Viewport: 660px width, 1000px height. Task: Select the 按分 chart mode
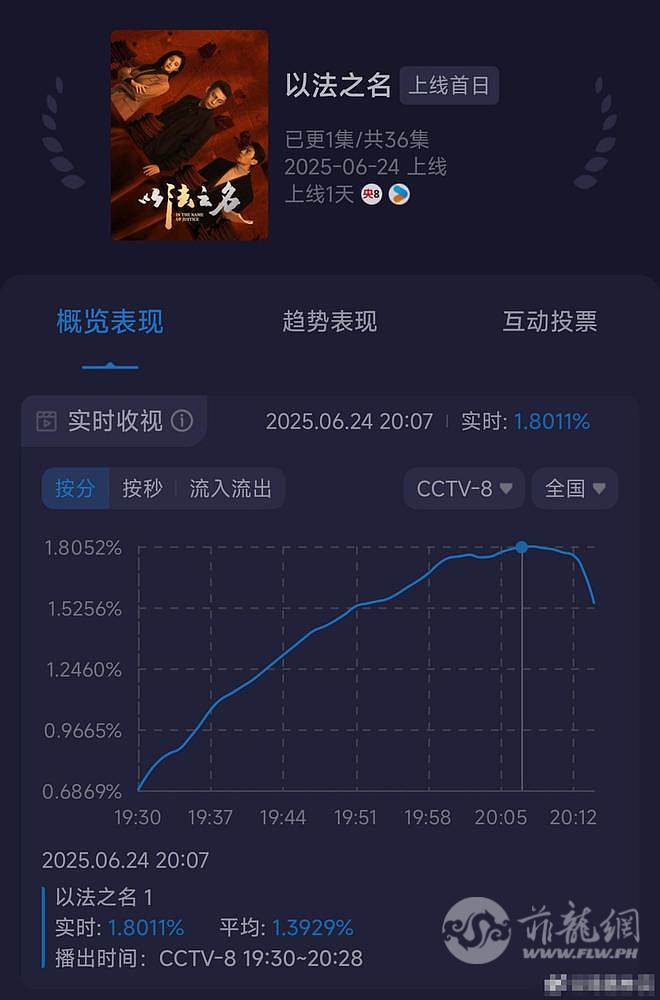(x=75, y=489)
